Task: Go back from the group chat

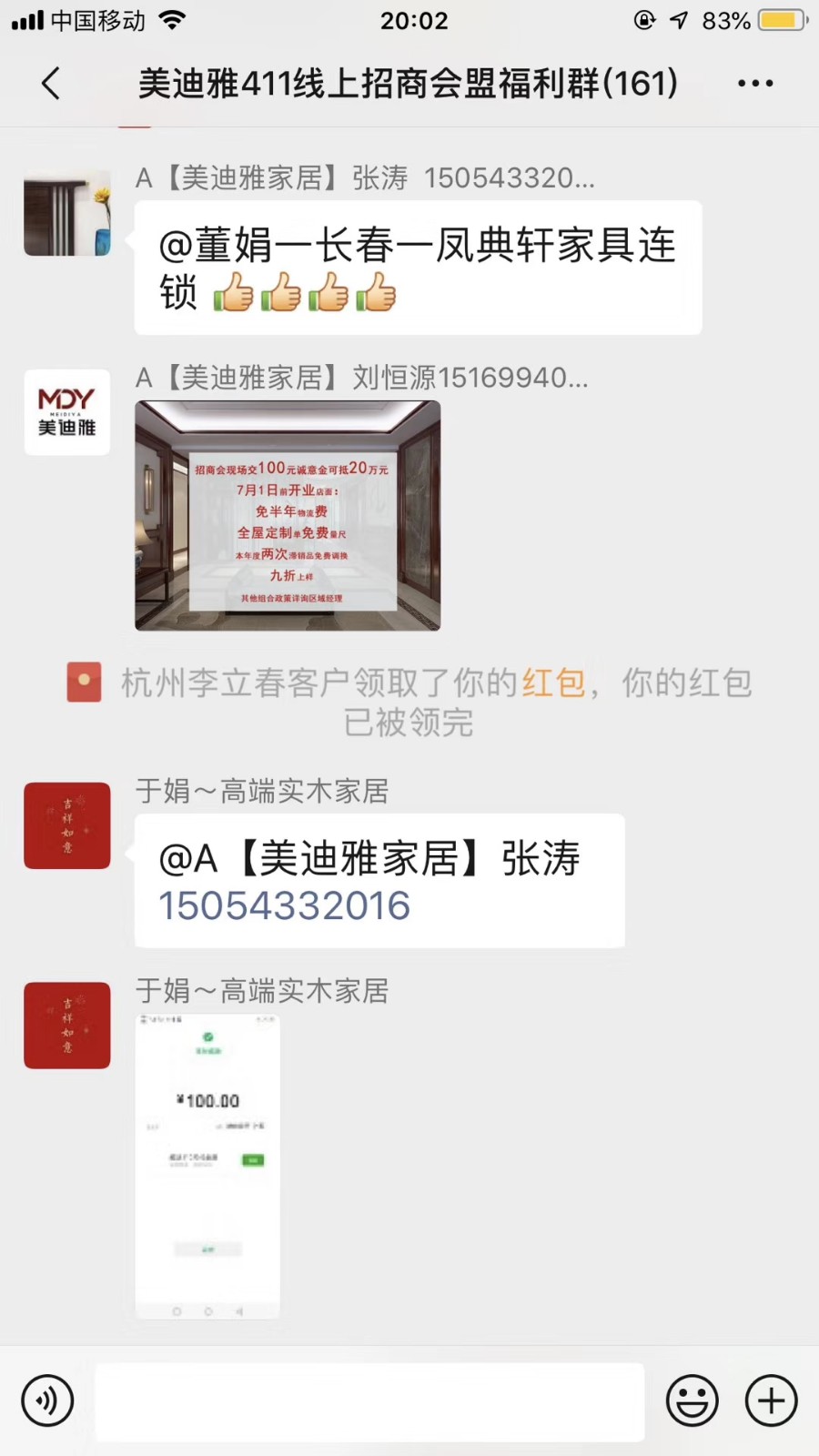Action: tap(51, 84)
